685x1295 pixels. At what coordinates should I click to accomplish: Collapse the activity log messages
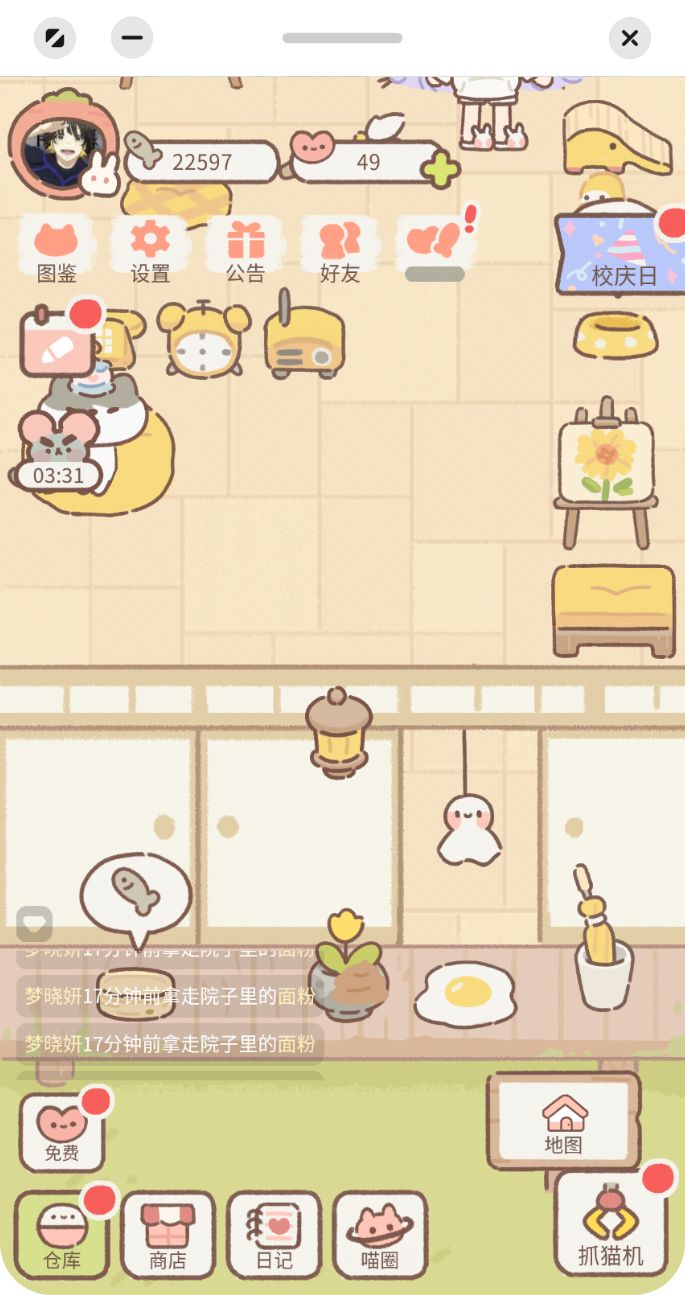click(x=34, y=924)
